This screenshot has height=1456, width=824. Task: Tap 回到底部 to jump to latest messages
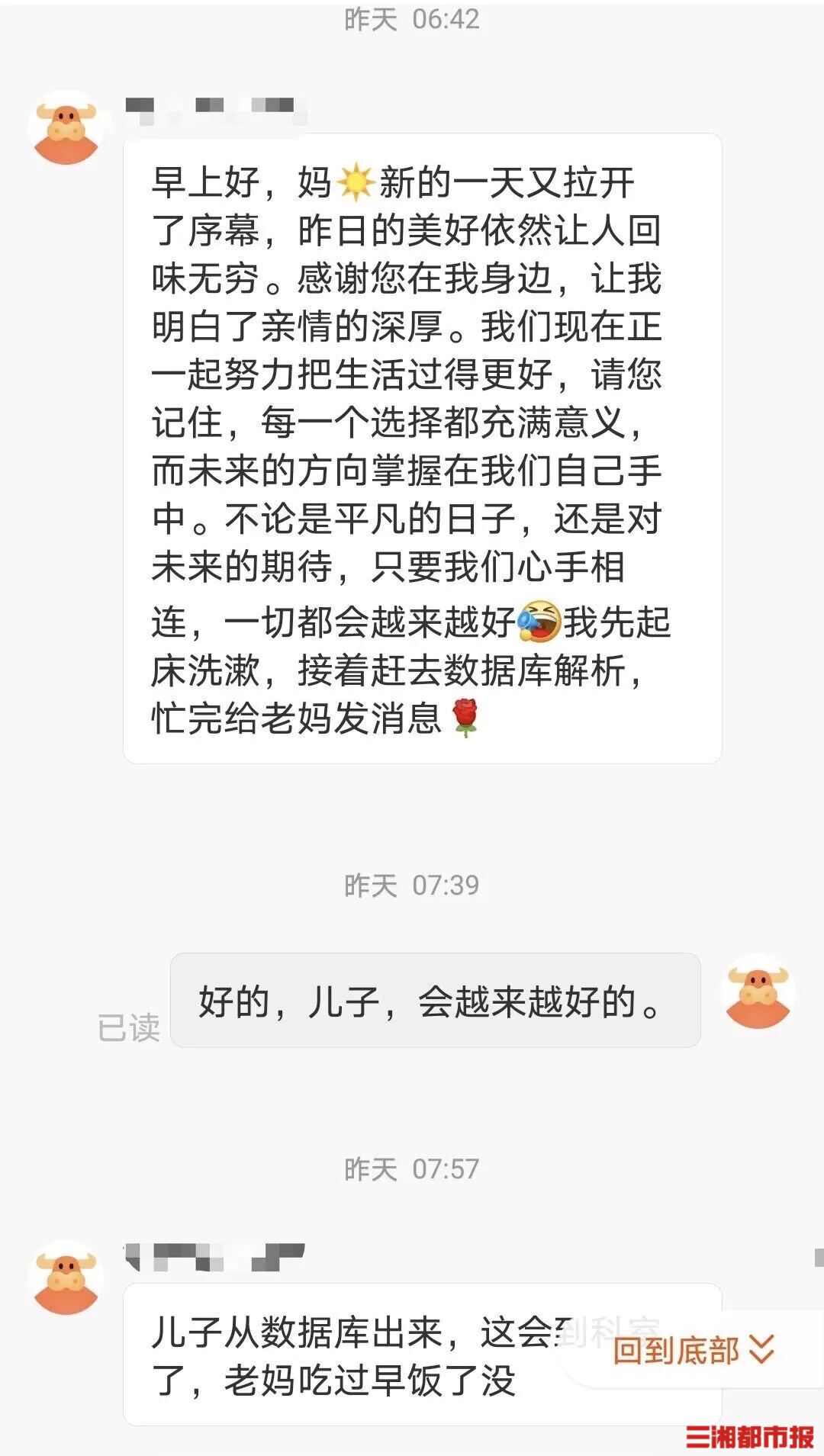pyautogui.click(x=693, y=1350)
